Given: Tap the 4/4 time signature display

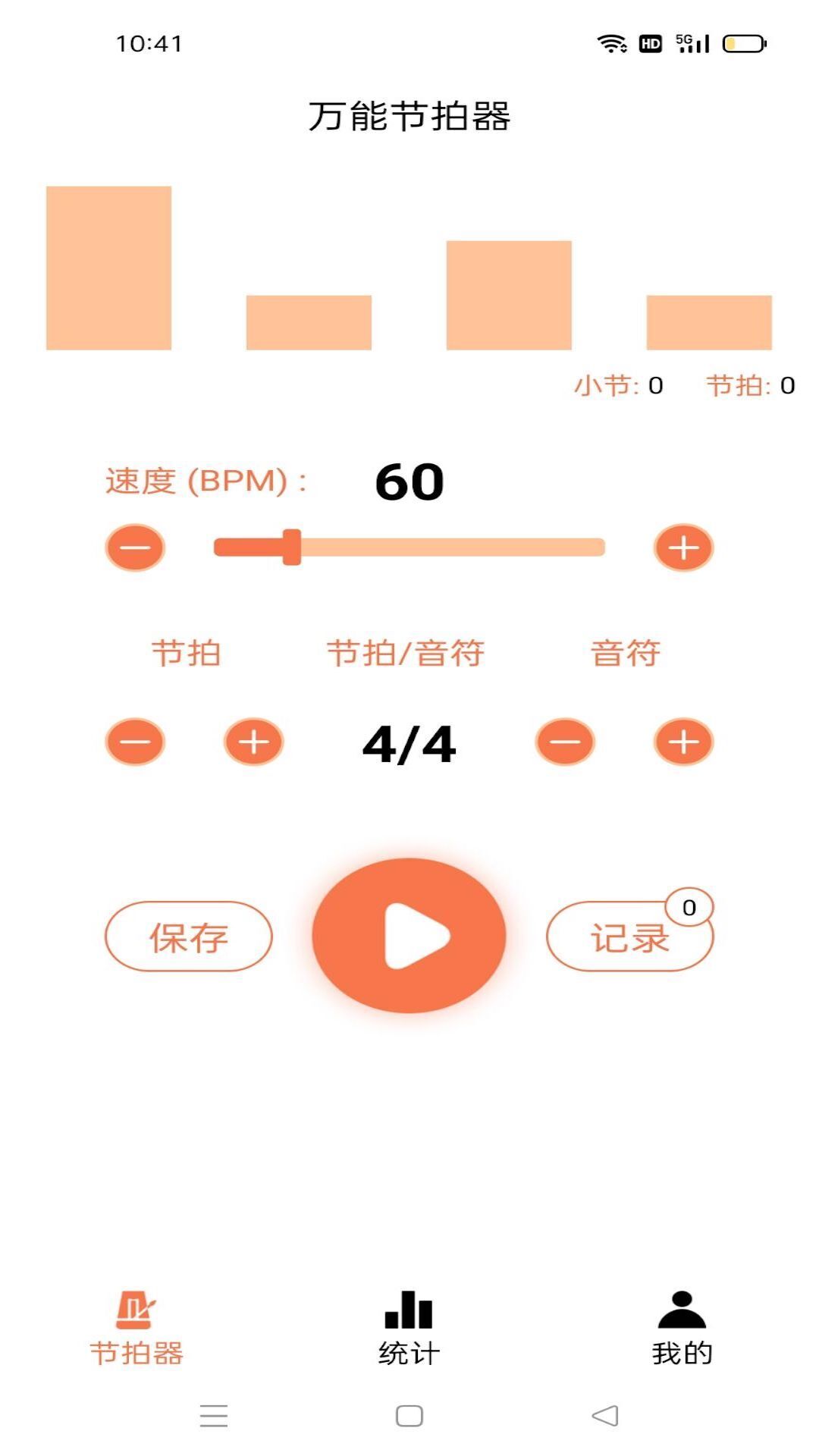Looking at the screenshot, I should point(409,745).
